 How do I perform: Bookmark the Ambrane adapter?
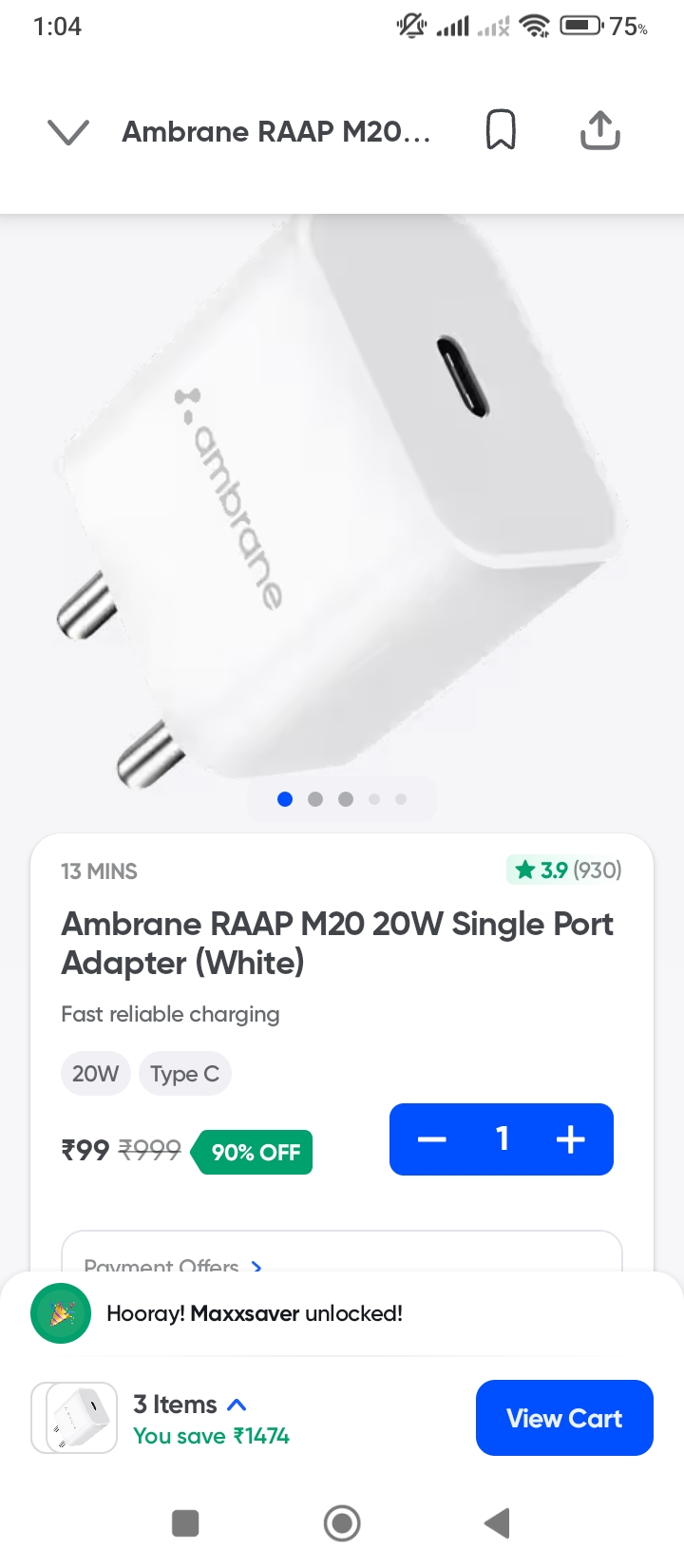[x=501, y=130]
